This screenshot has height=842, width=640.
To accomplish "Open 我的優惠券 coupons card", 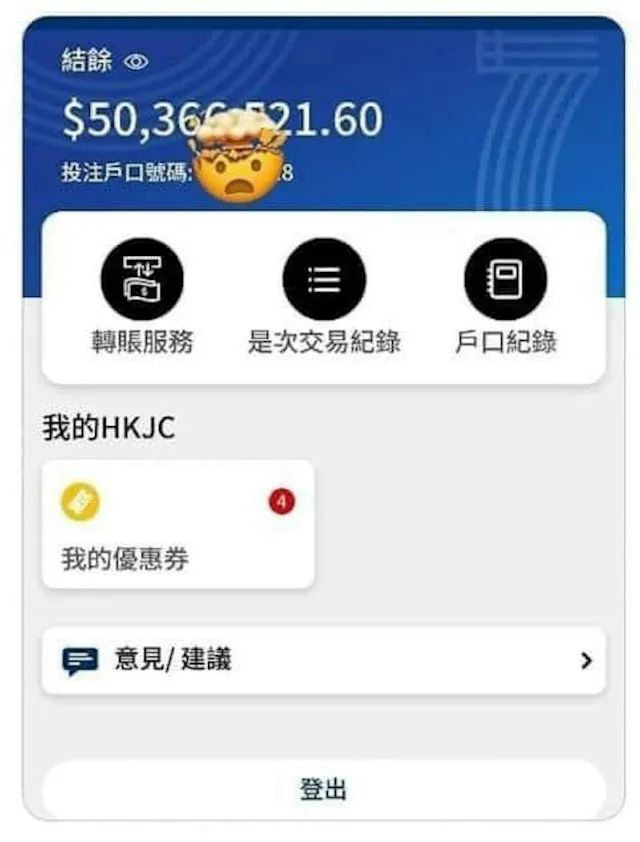I will [x=178, y=524].
